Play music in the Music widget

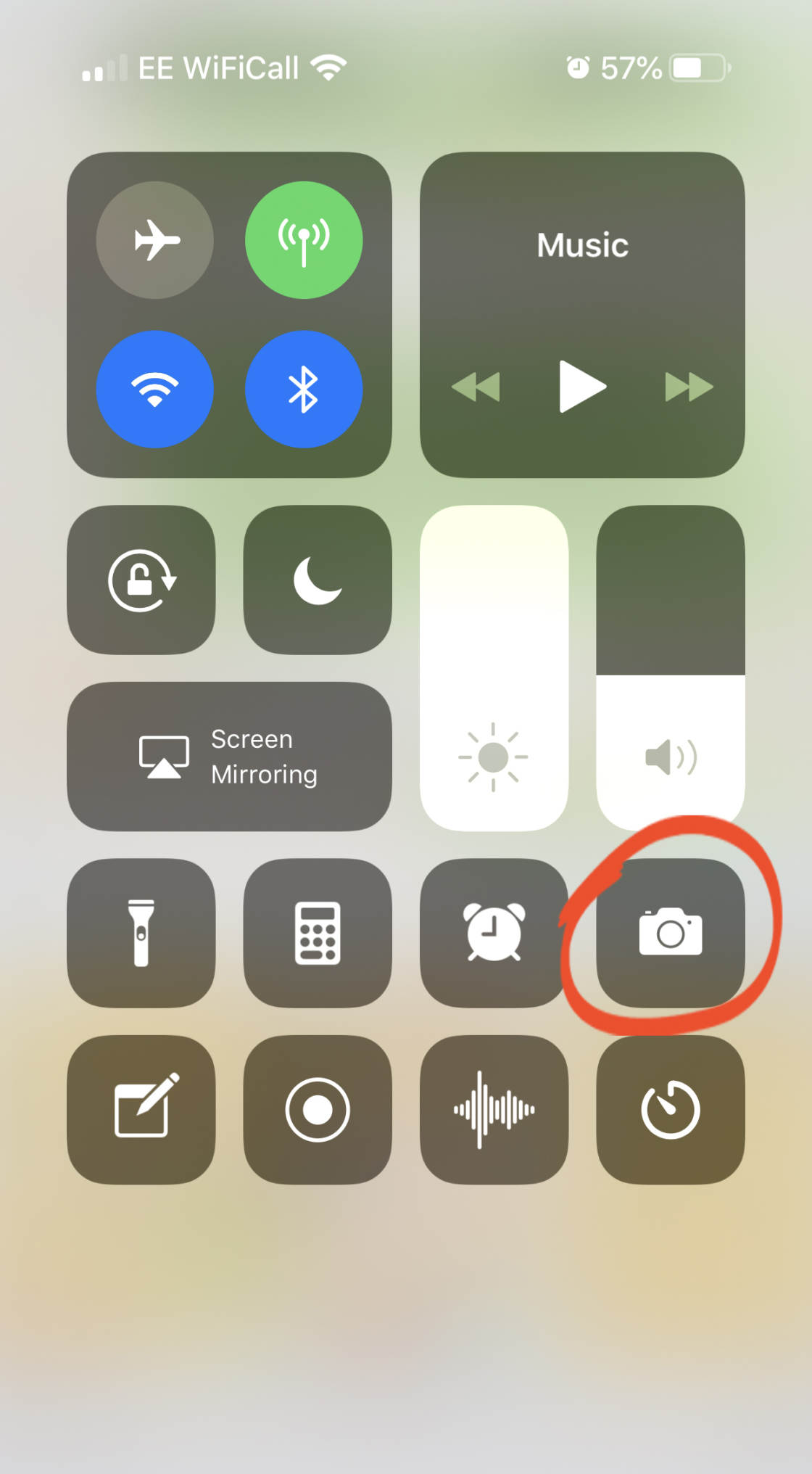point(582,387)
